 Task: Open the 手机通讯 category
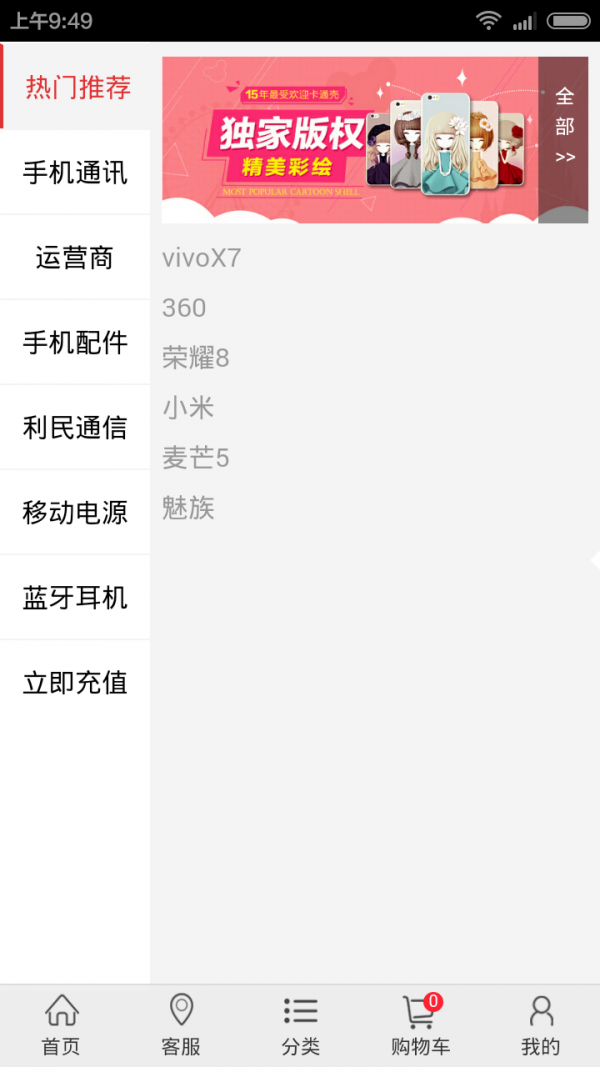75,173
